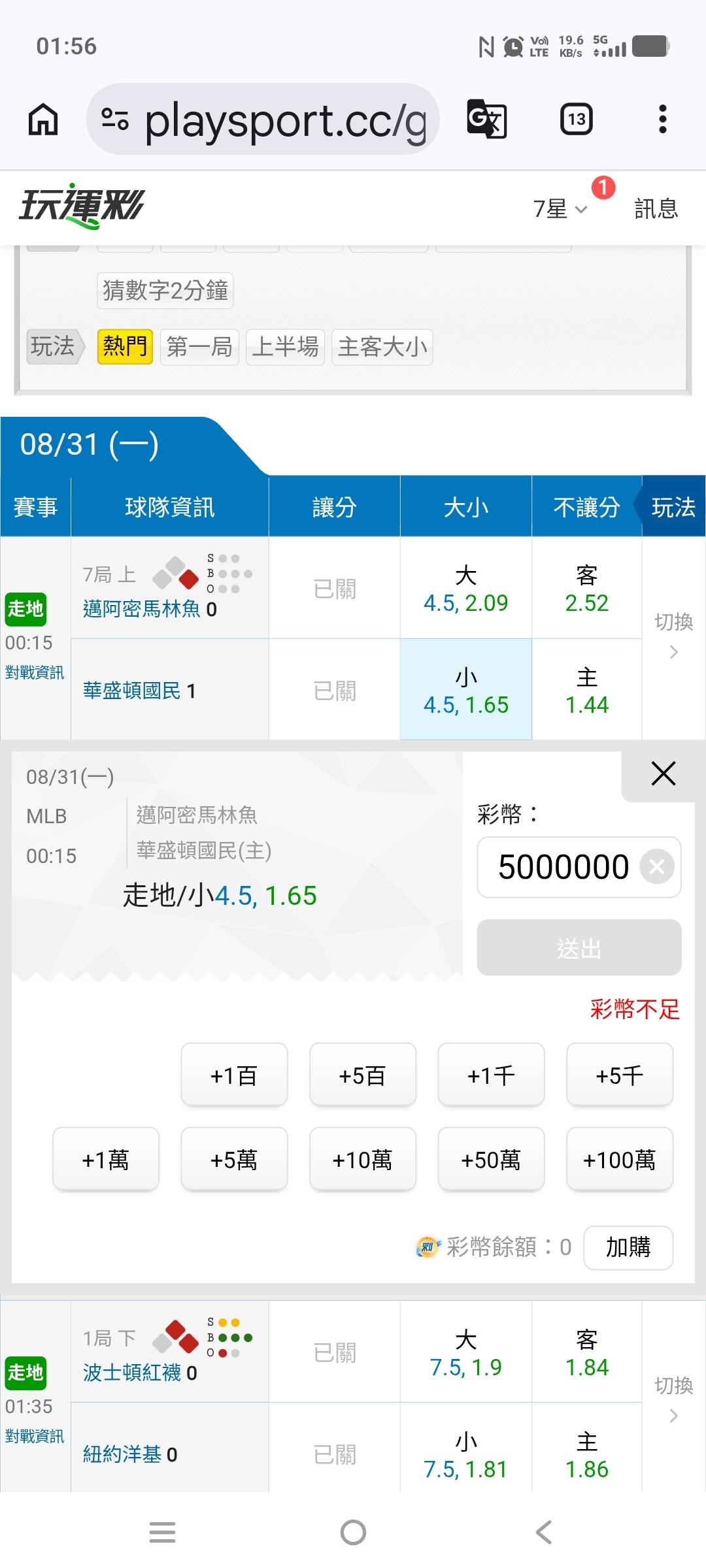Add +10萬 to the bet amount
This screenshot has height=1568, width=706.
click(362, 1159)
